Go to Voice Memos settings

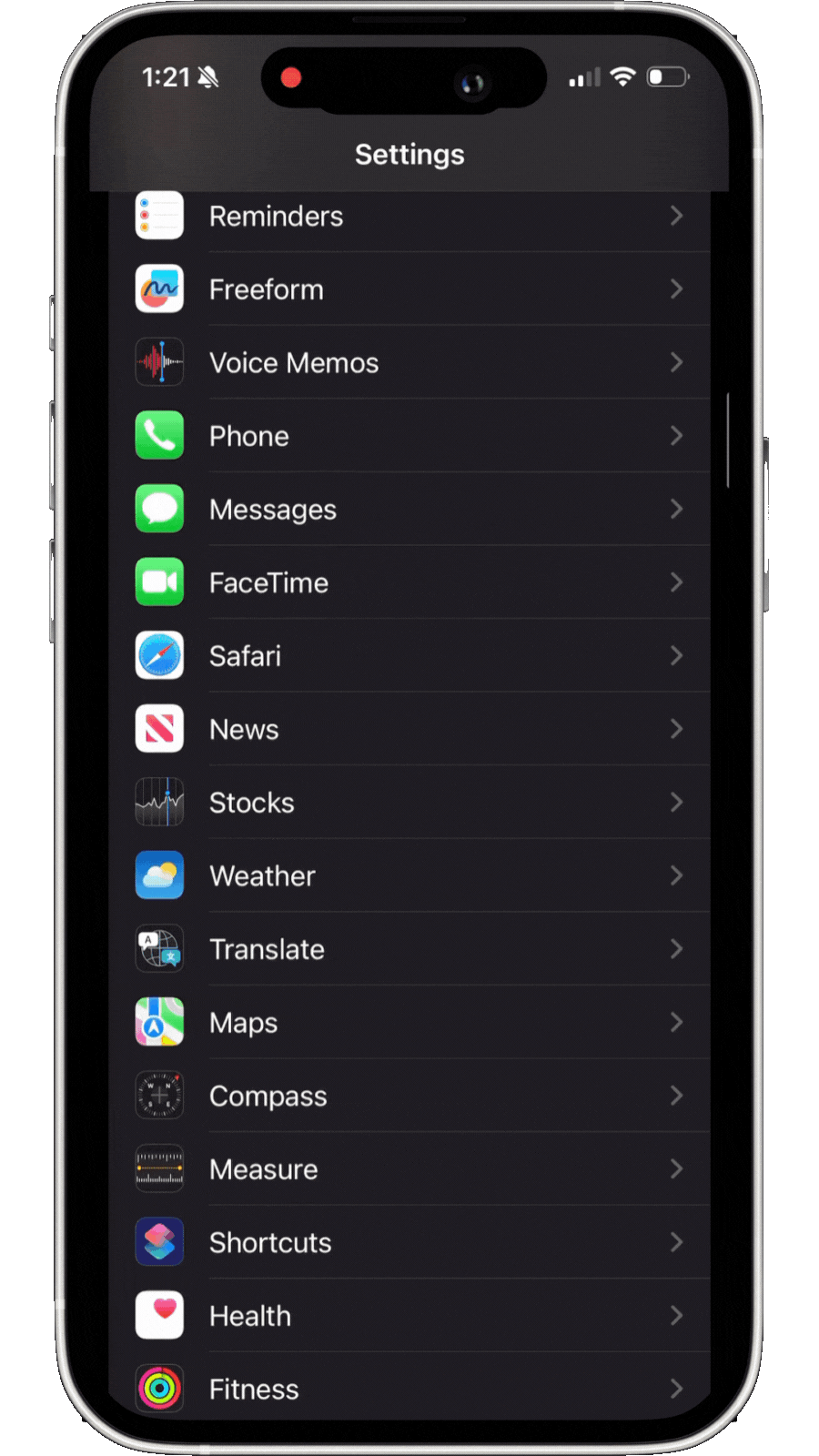409,363
